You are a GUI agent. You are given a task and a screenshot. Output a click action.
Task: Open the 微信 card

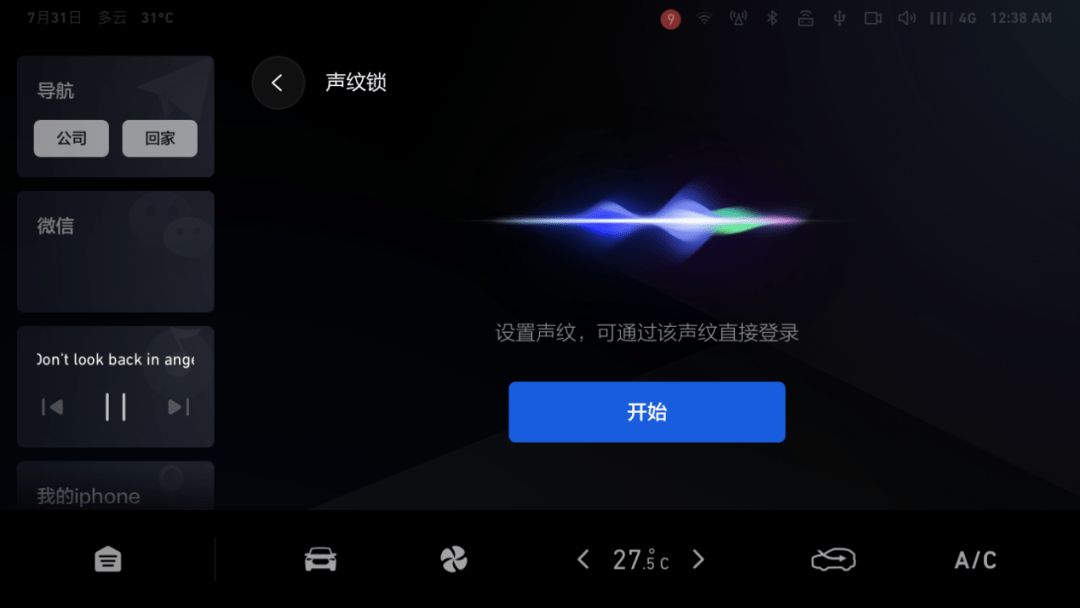pos(115,251)
